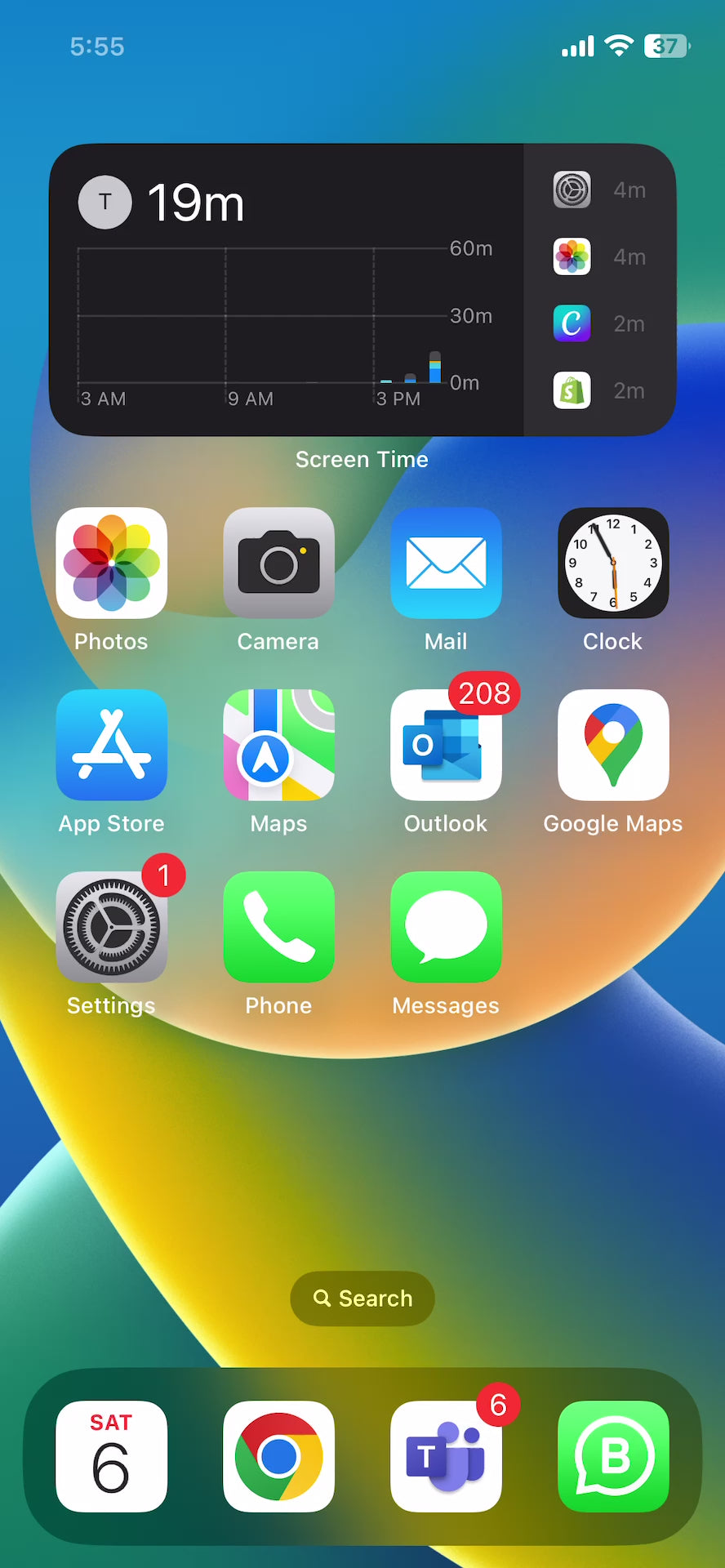725x1568 pixels.
Task: Open the Photos app
Action: pos(112,563)
